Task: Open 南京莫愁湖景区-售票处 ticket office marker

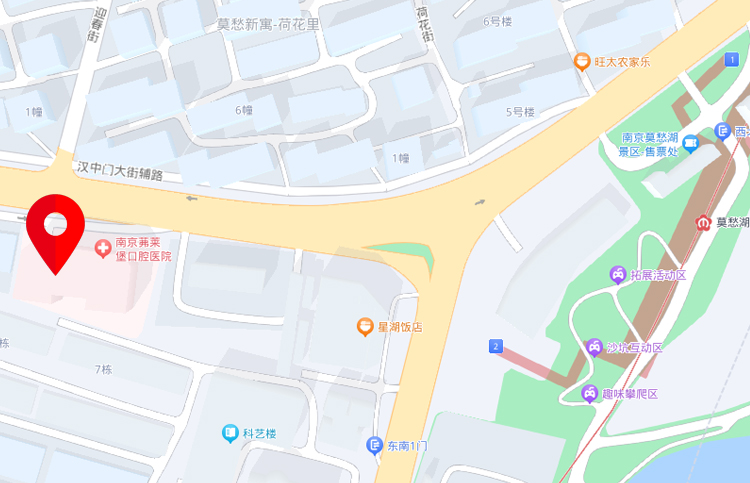Action: 690,144
